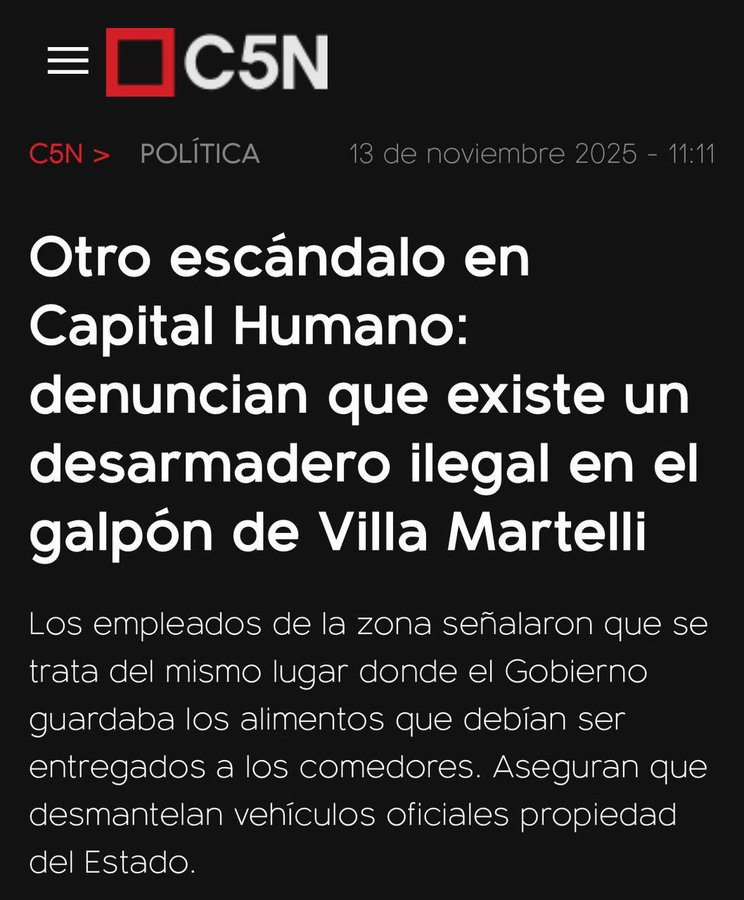Go to the C5N breadcrumb home link

56,154
